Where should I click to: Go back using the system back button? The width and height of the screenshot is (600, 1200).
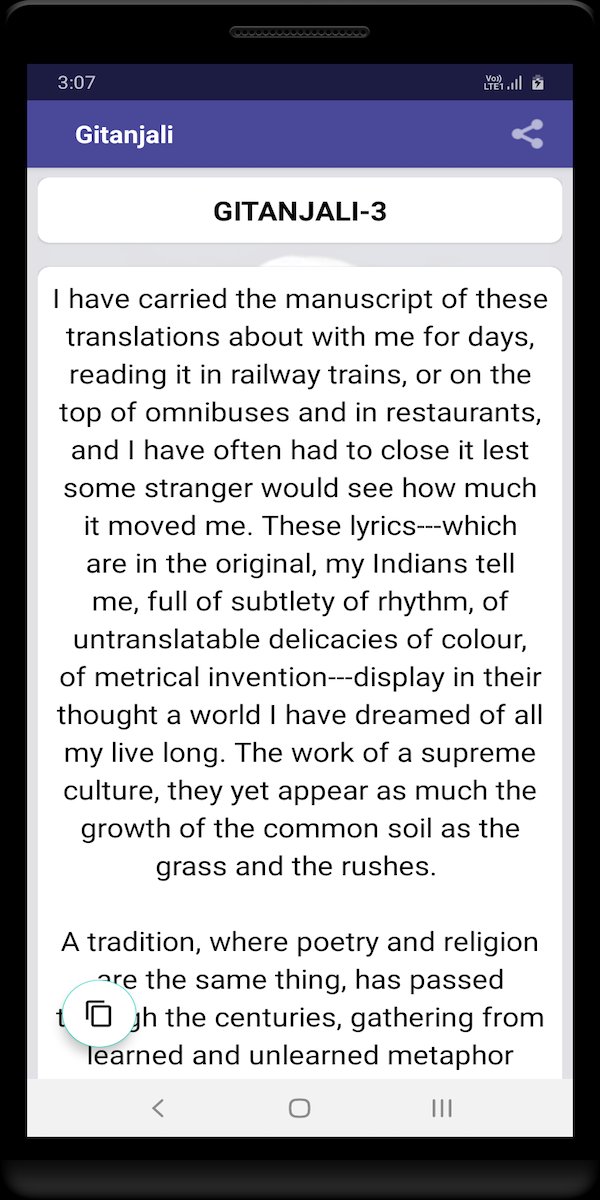[x=157, y=1107]
